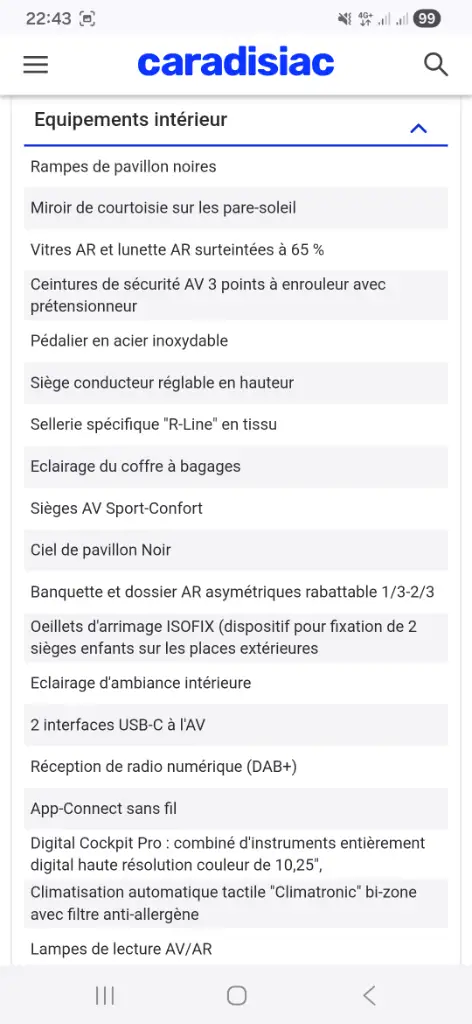Open the search magnifier
Image resolution: width=472 pixels, height=1024 pixels.
tap(435, 64)
